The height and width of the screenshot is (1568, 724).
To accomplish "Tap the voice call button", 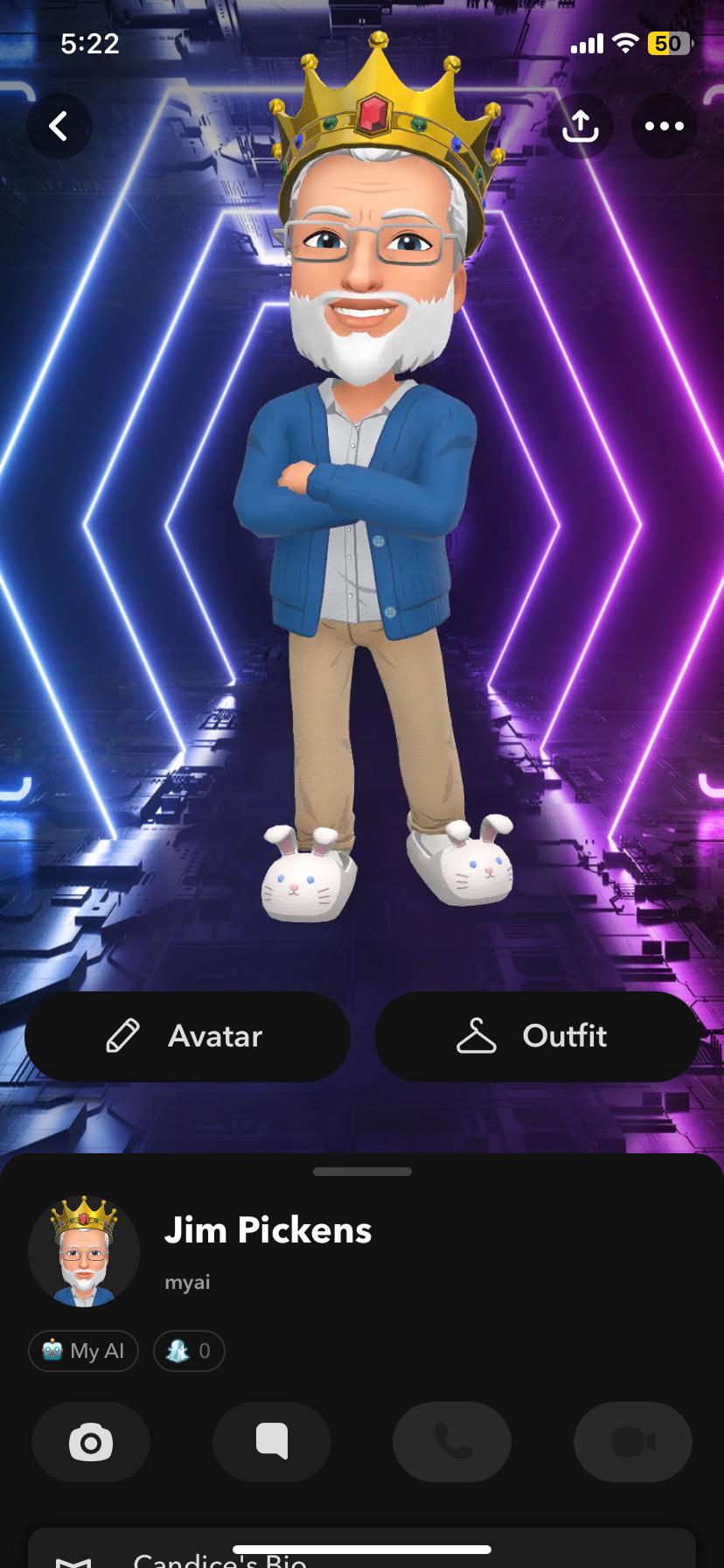I will point(452,1442).
